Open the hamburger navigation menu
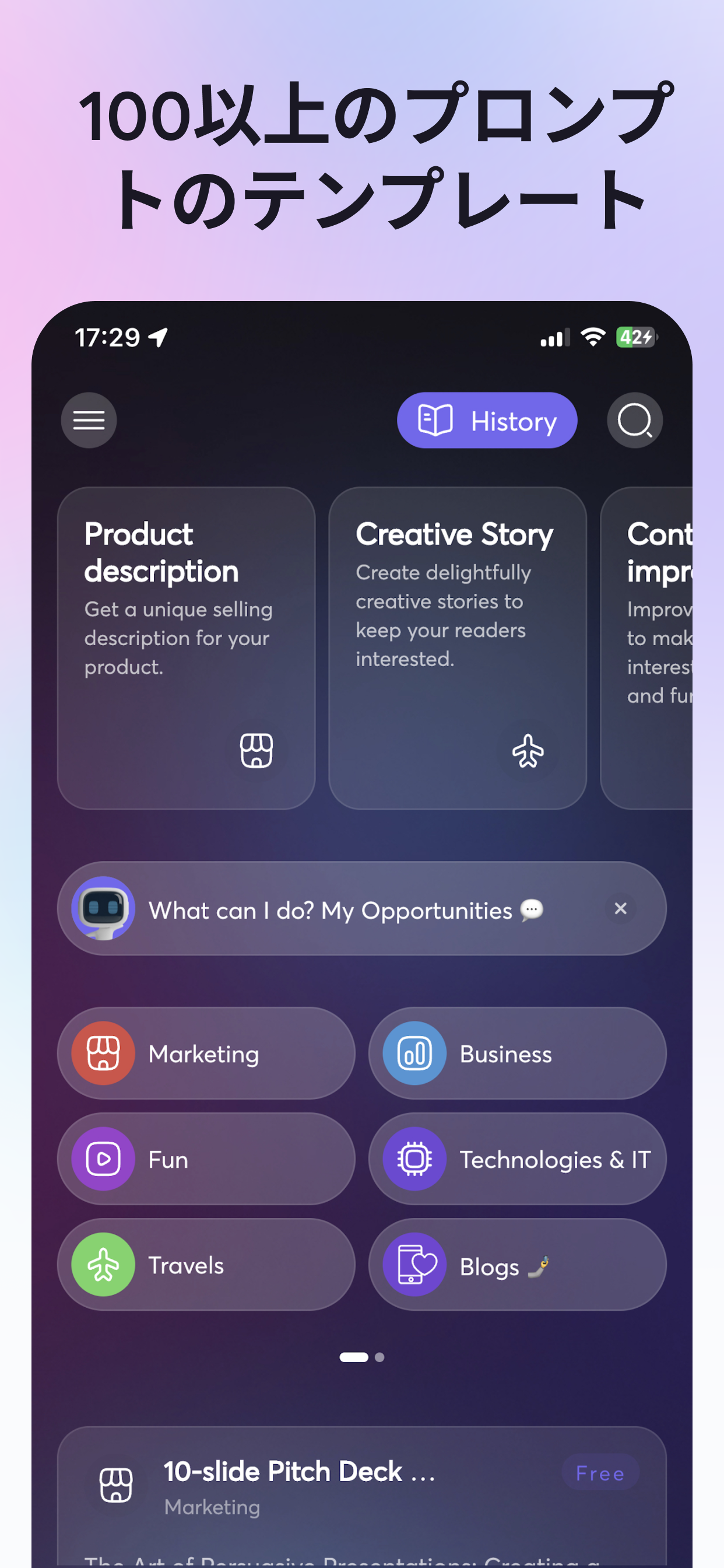The image size is (724, 1568). tap(89, 420)
